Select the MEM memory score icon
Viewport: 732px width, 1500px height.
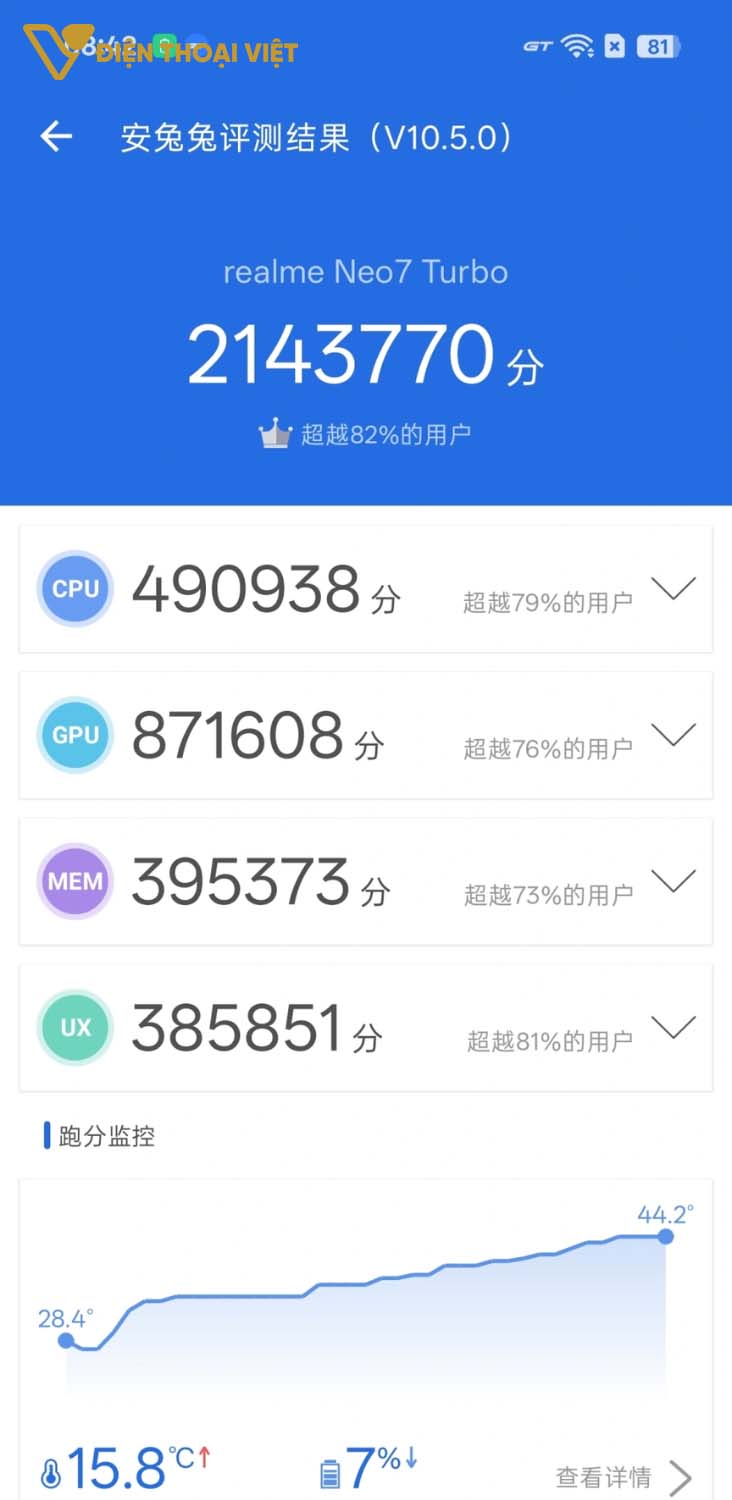tap(75, 881)
